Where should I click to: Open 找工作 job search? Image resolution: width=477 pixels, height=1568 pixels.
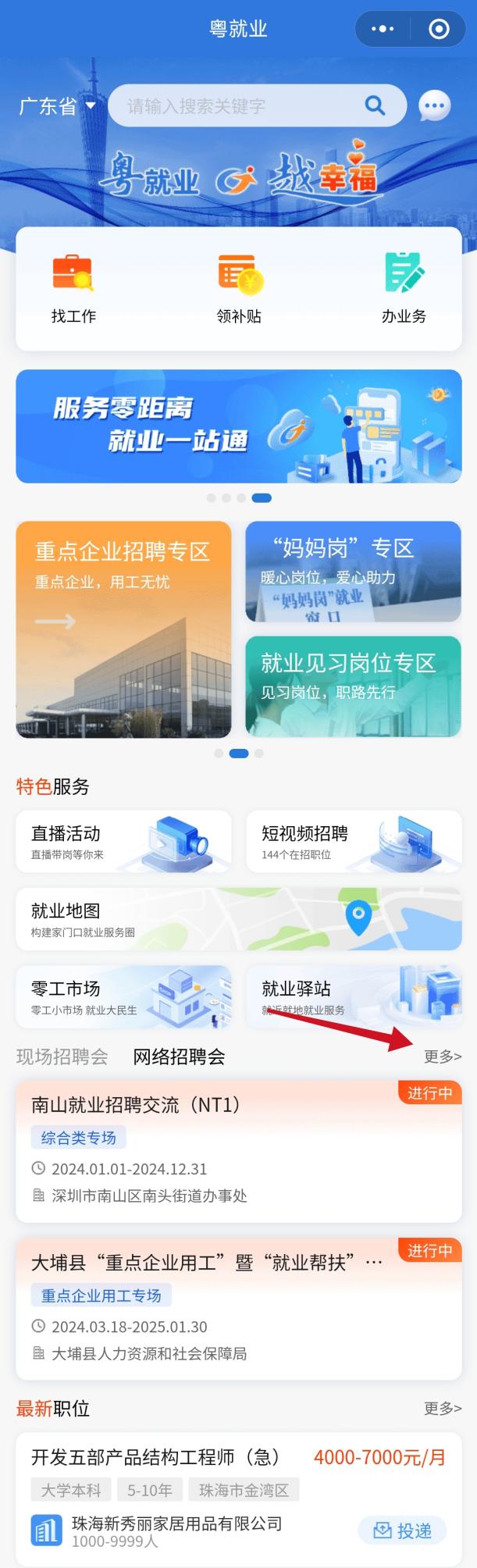[73, 288]
